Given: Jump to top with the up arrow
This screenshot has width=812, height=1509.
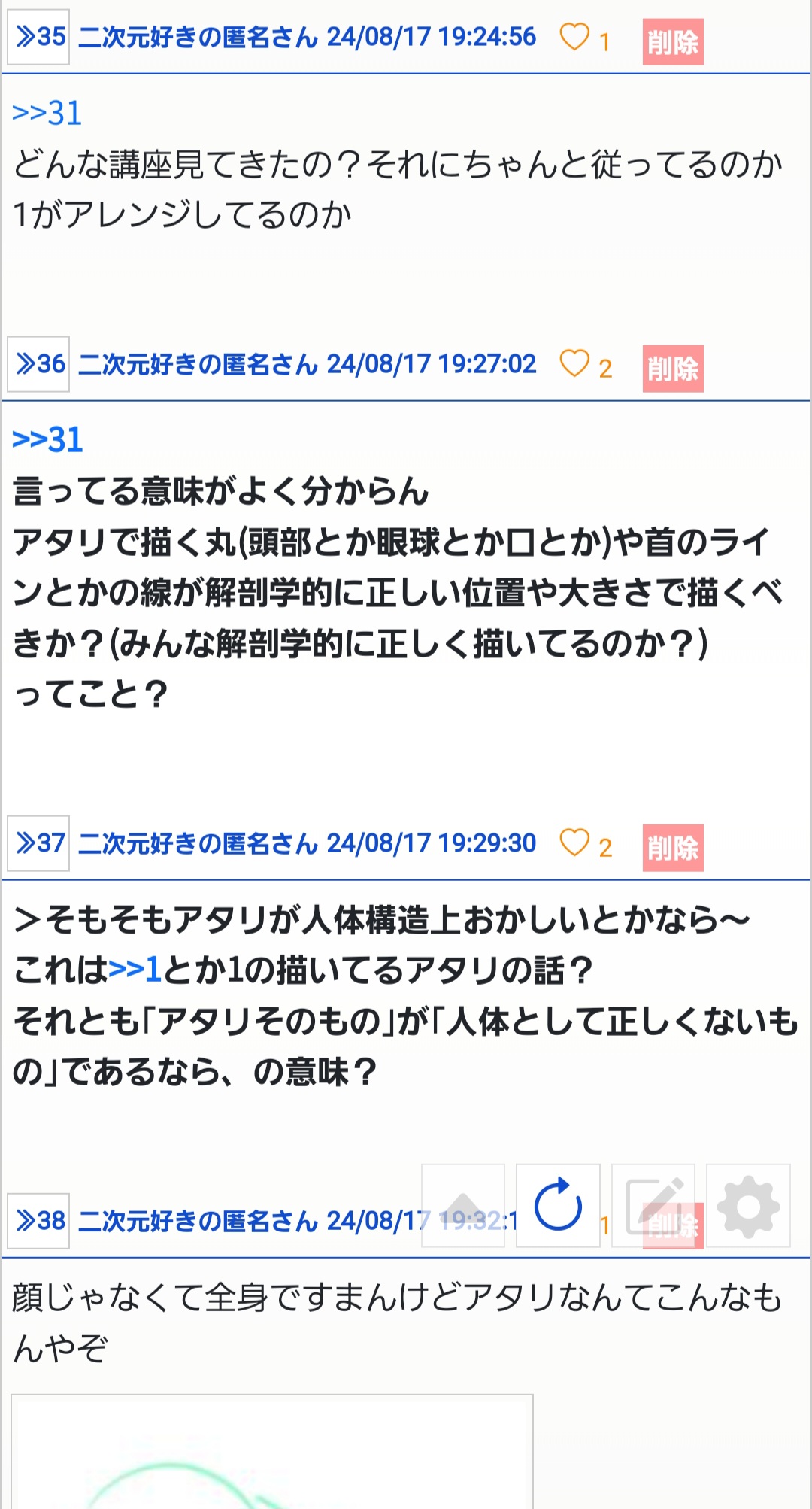Looking at the screenshot, I should tap(463, 1206).
